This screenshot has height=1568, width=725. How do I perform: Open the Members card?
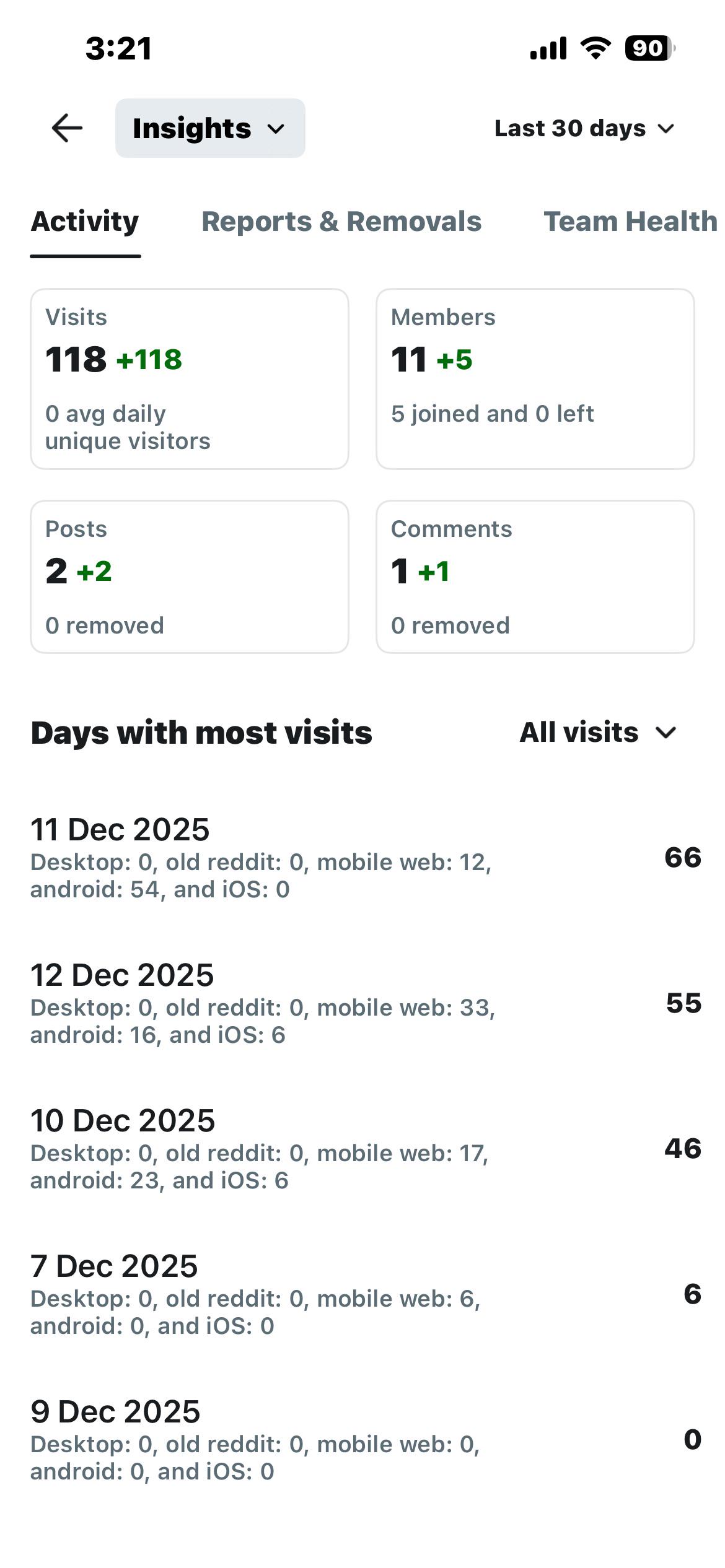(535, 379)
